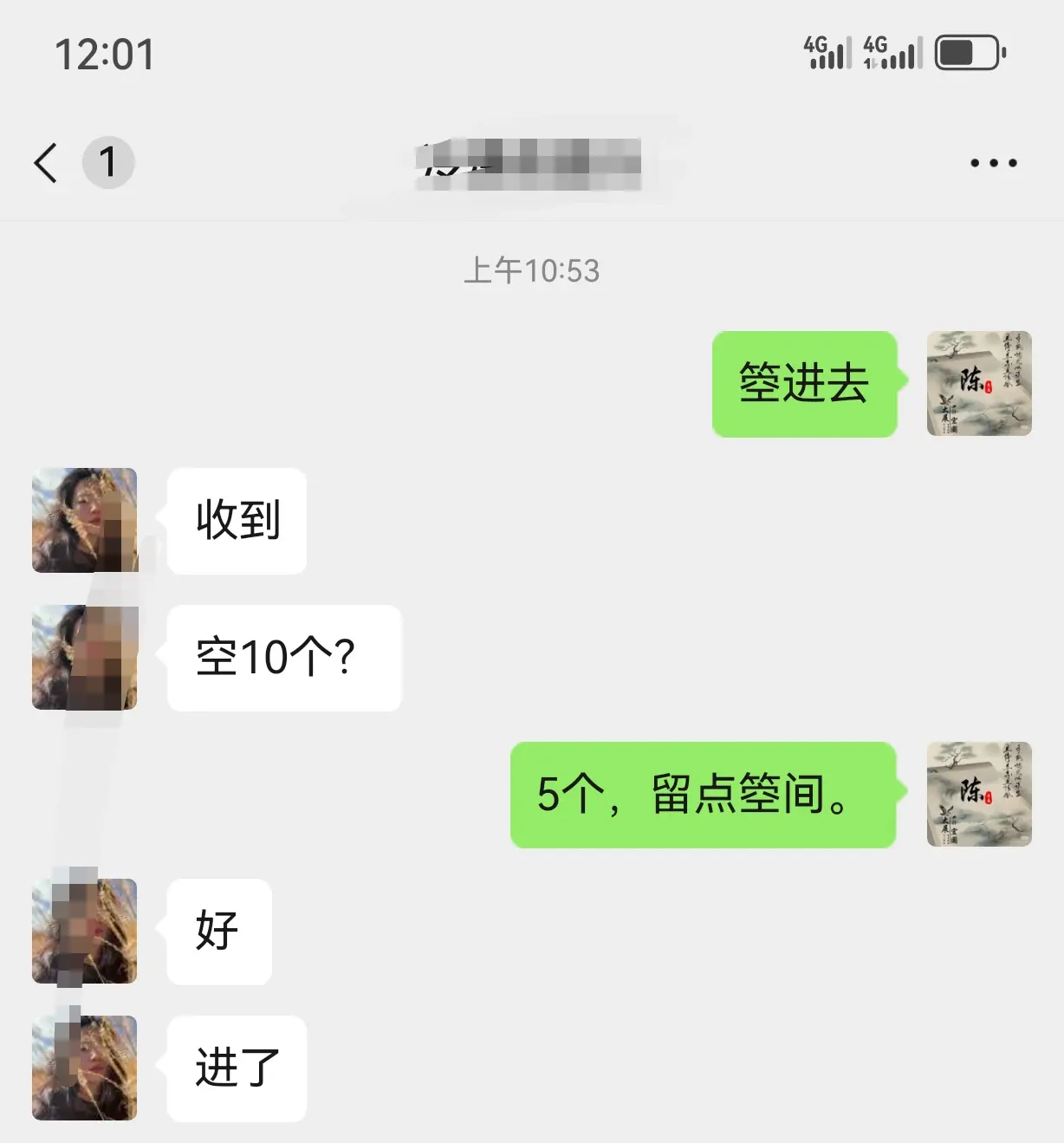The image size is (1064, 1143).
Task: Tap the white bubble saying 收到
Action: (236, 521)
